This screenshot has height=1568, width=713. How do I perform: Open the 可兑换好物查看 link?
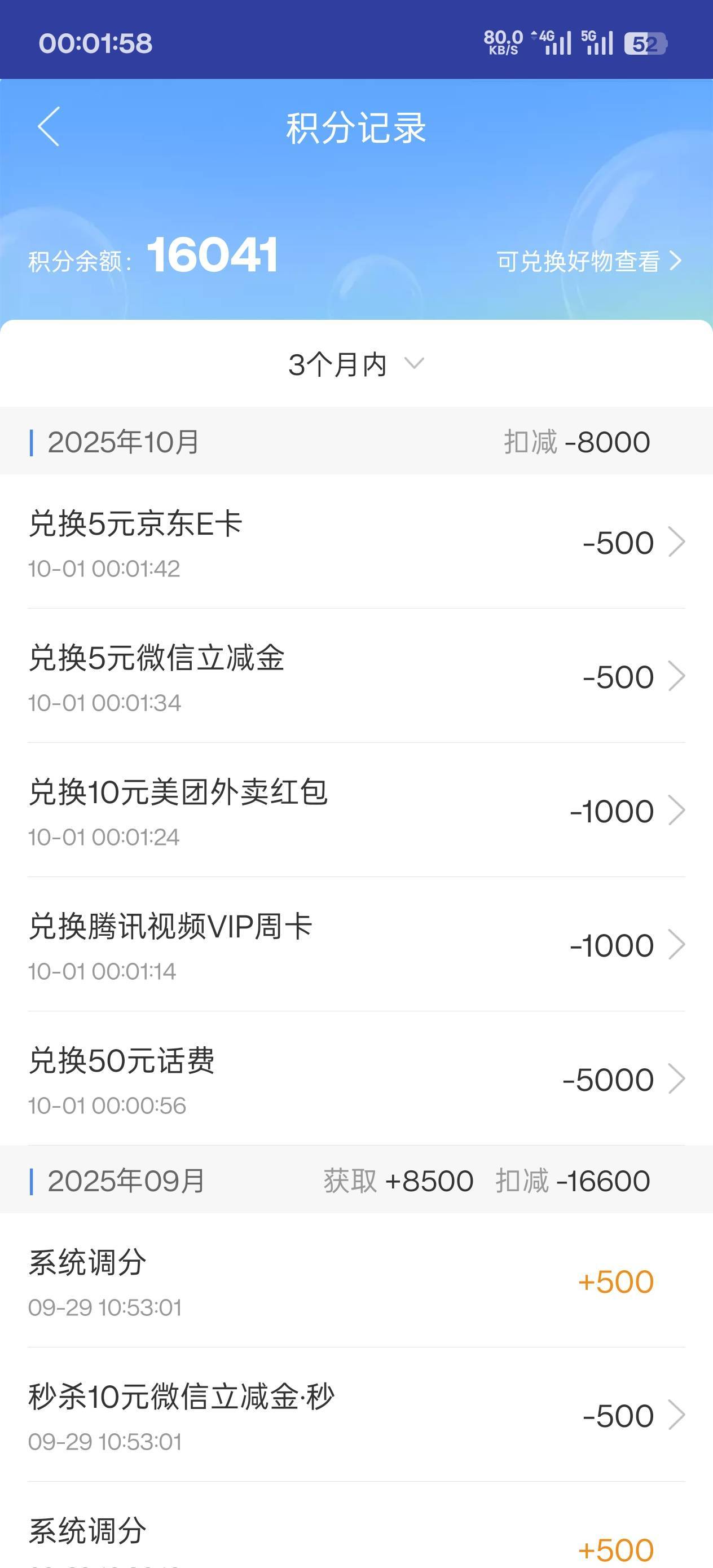[588, 262]
